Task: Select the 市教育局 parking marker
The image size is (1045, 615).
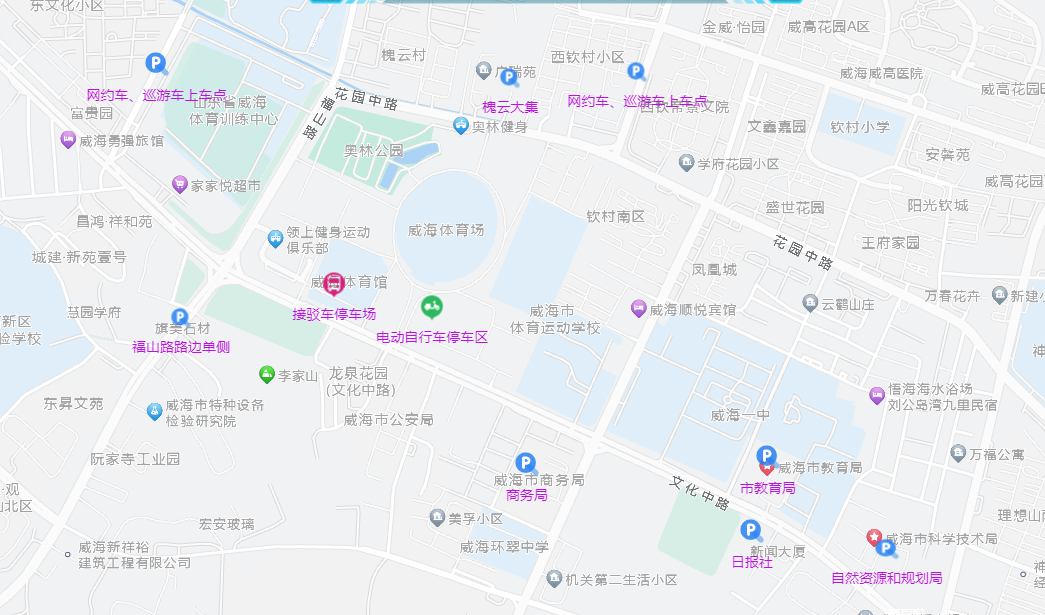Action: [x=767, y=457]
